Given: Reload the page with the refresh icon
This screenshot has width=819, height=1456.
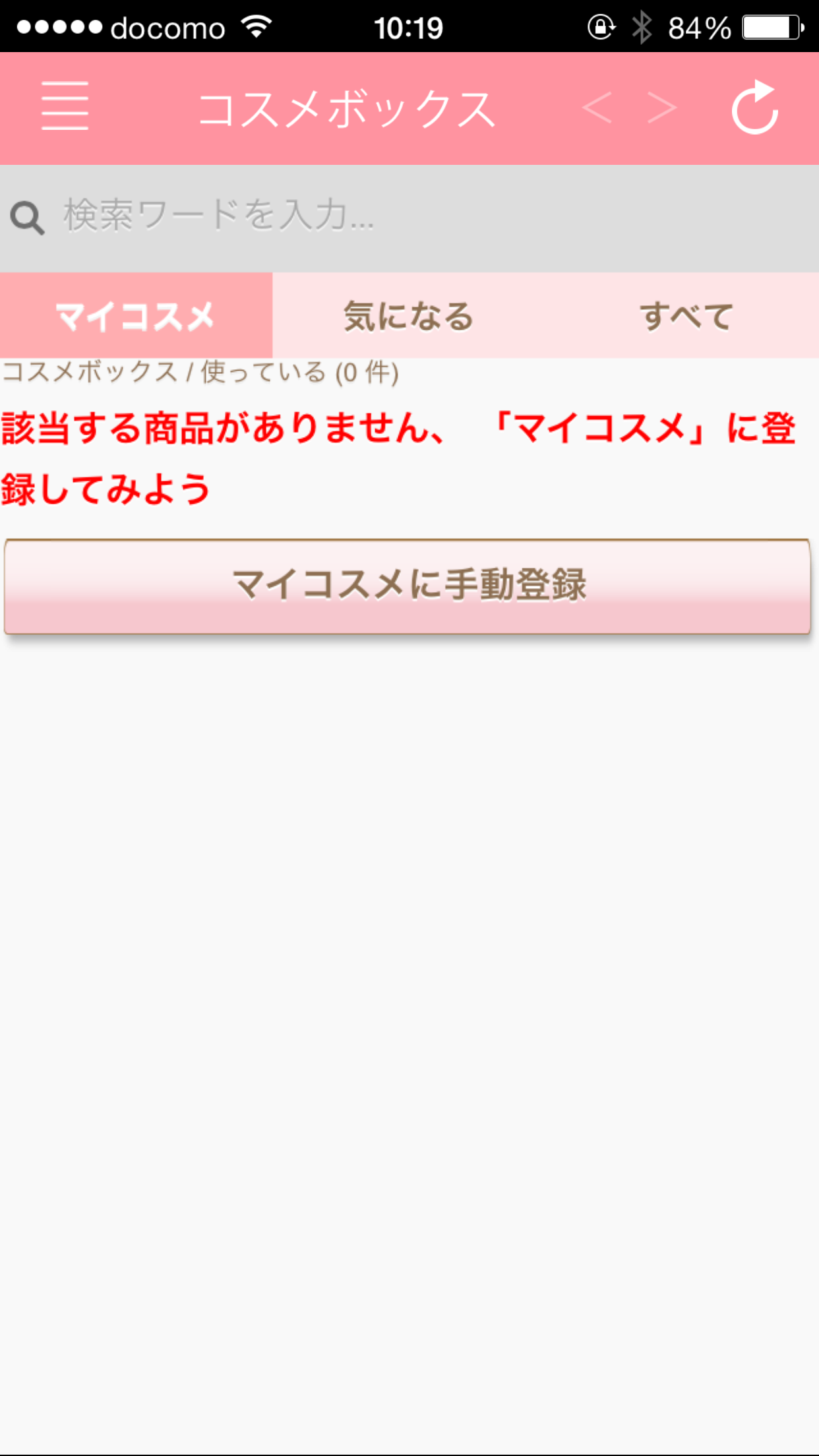Looking at the screenshot, I should coord(756,107).
